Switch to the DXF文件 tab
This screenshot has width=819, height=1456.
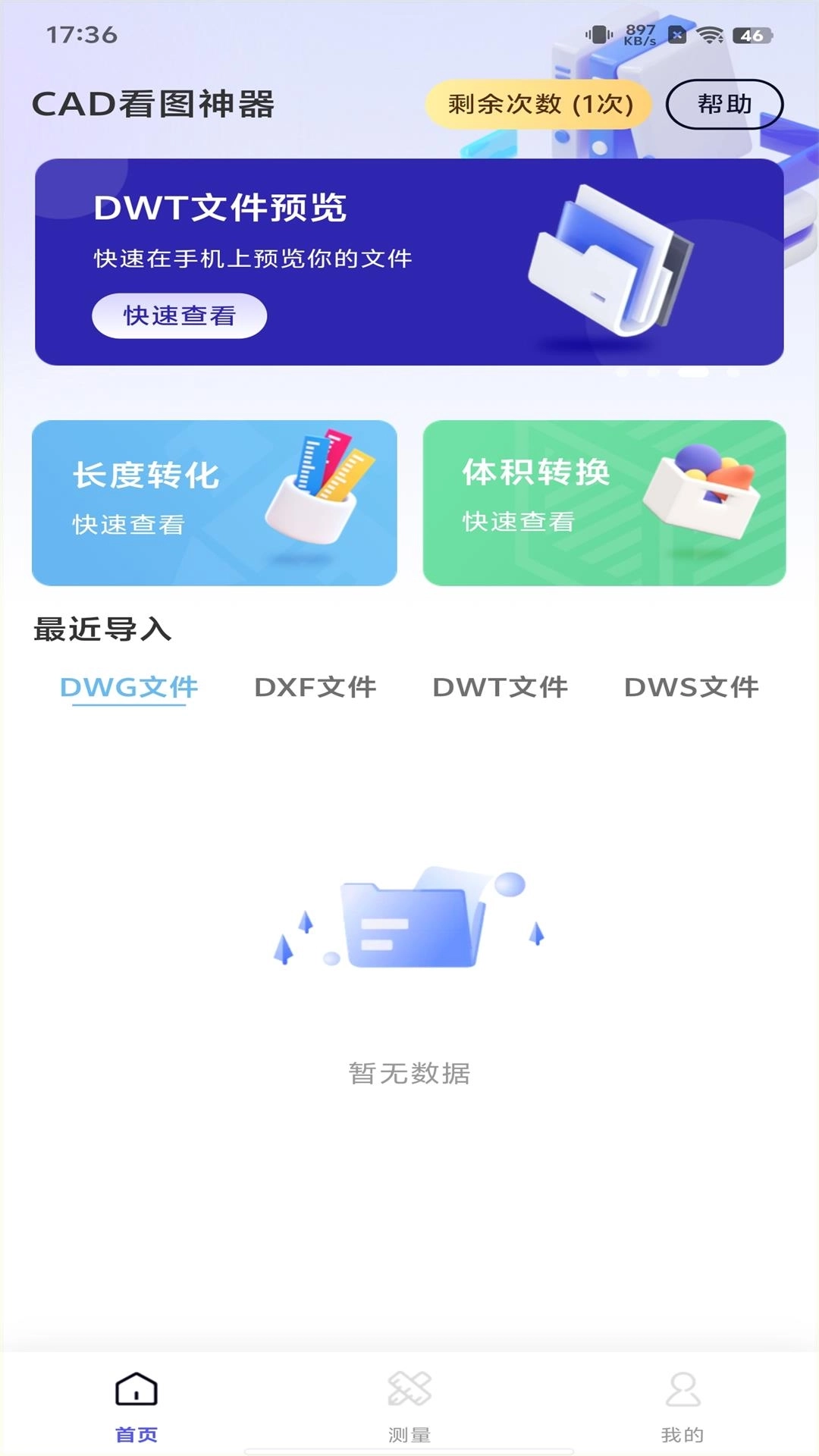click(317, 688)
